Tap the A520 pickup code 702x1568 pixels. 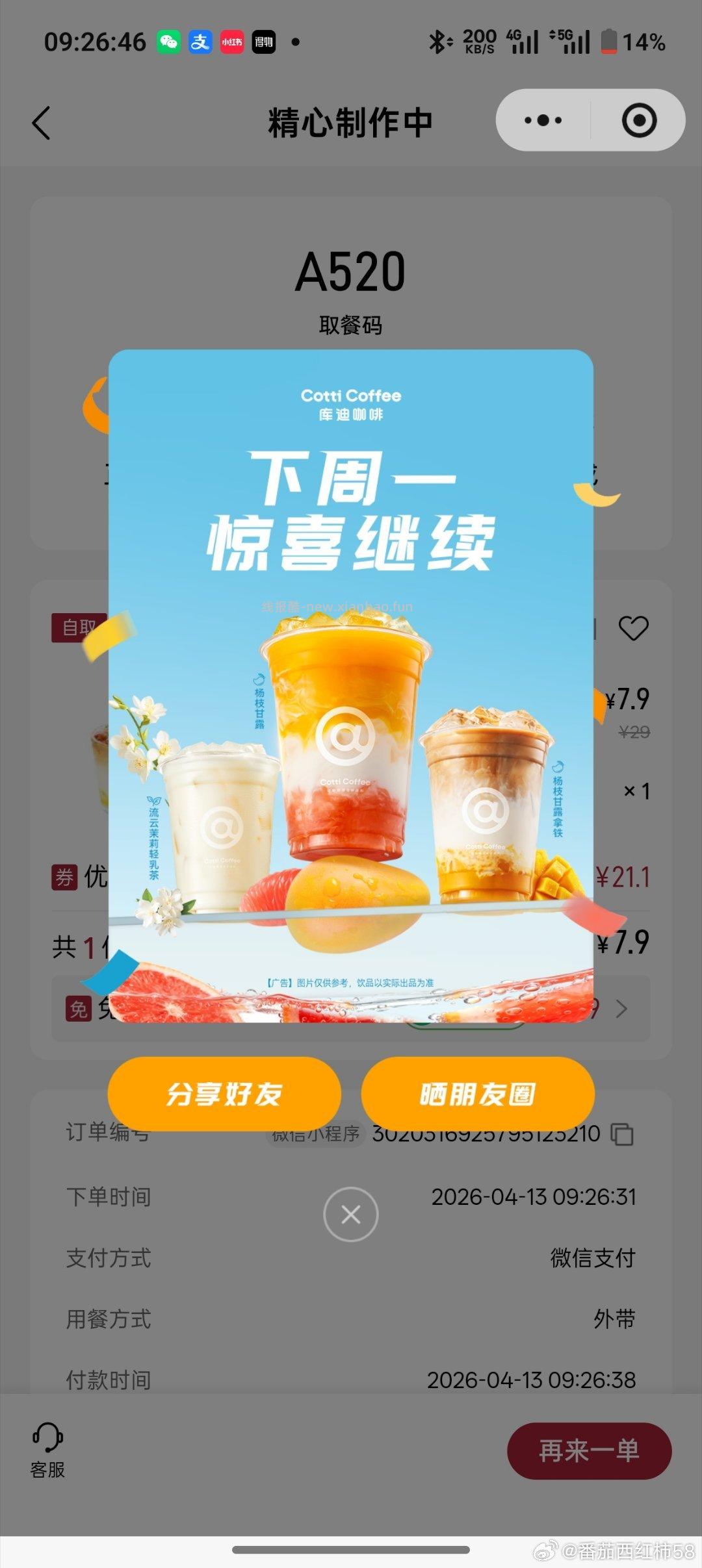[x=351, y=271]
